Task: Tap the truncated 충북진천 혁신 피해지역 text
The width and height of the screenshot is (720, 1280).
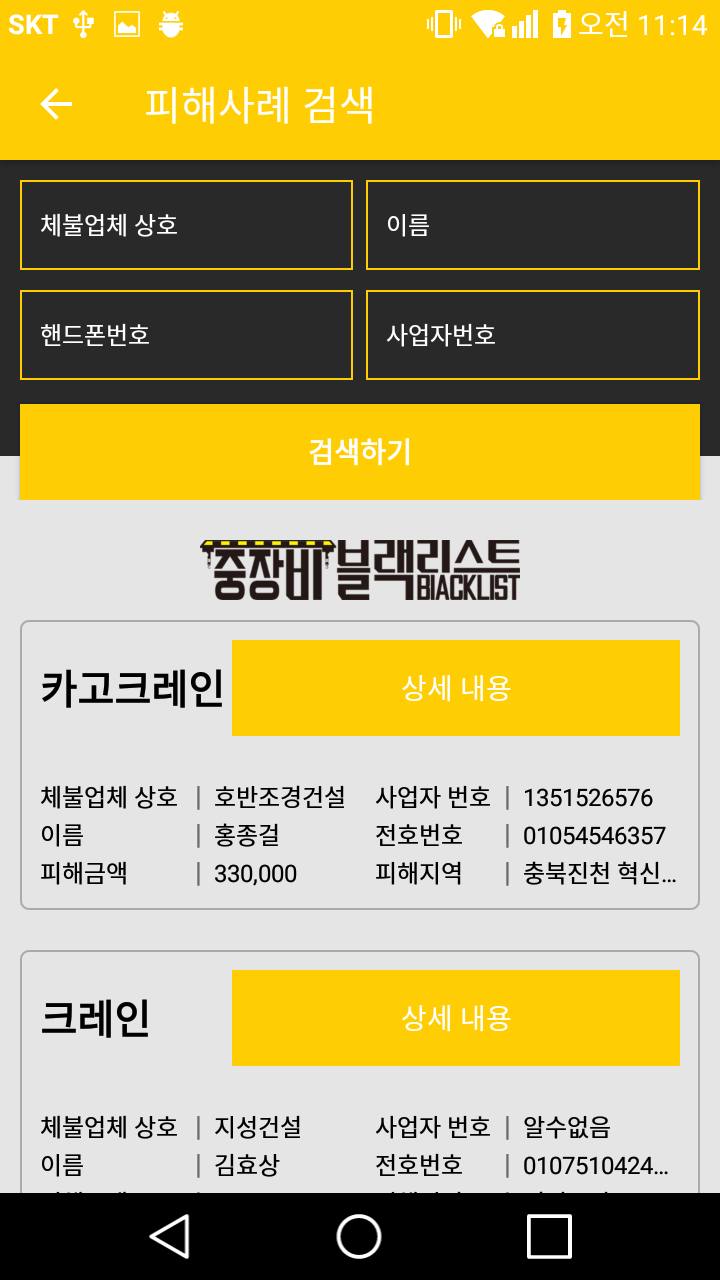Action: pyautogui.click(x=600, y=872)
